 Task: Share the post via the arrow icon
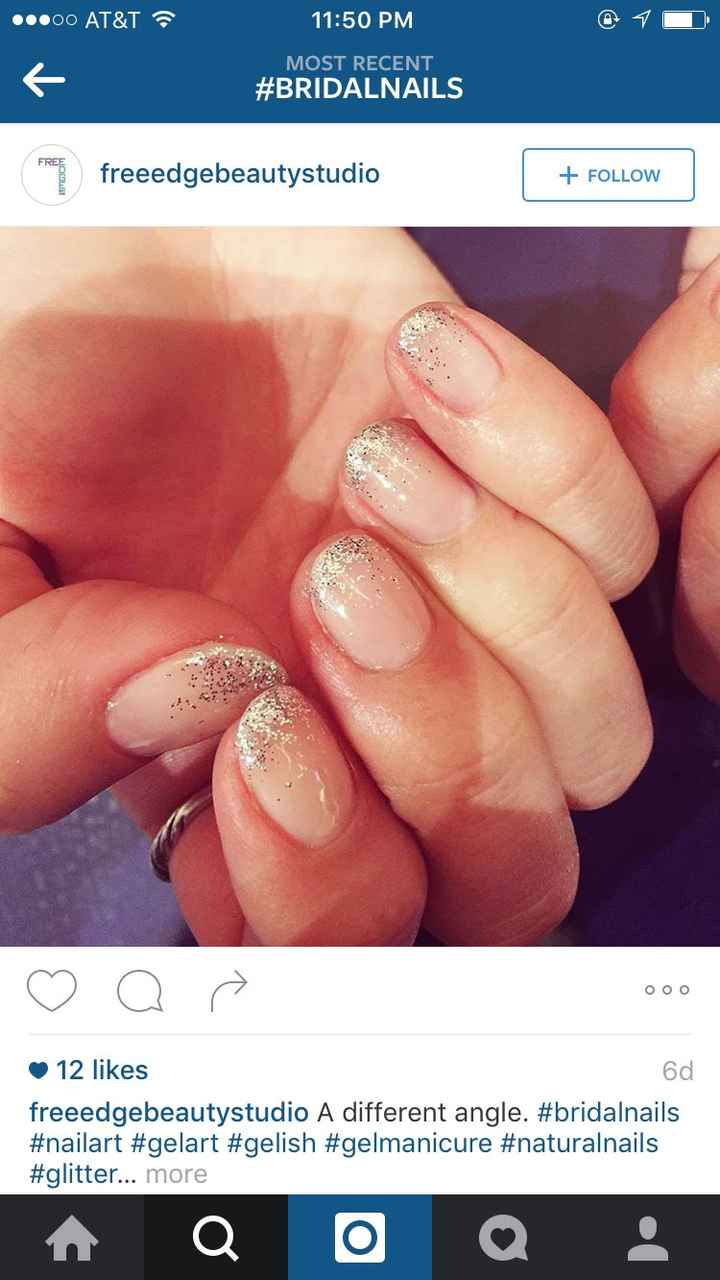pos(228,989)
